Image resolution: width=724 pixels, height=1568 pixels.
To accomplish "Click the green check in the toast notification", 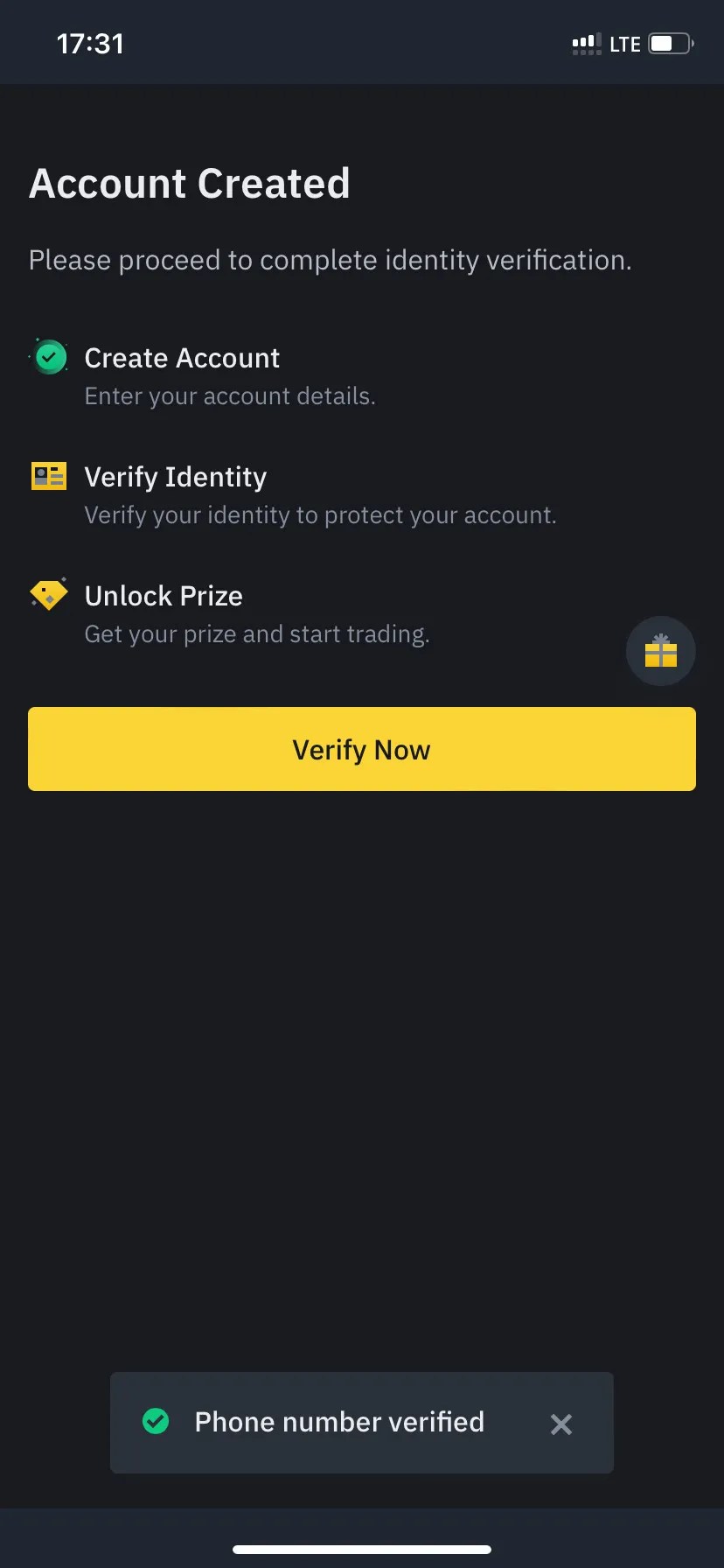I will tap(156, 1421).
